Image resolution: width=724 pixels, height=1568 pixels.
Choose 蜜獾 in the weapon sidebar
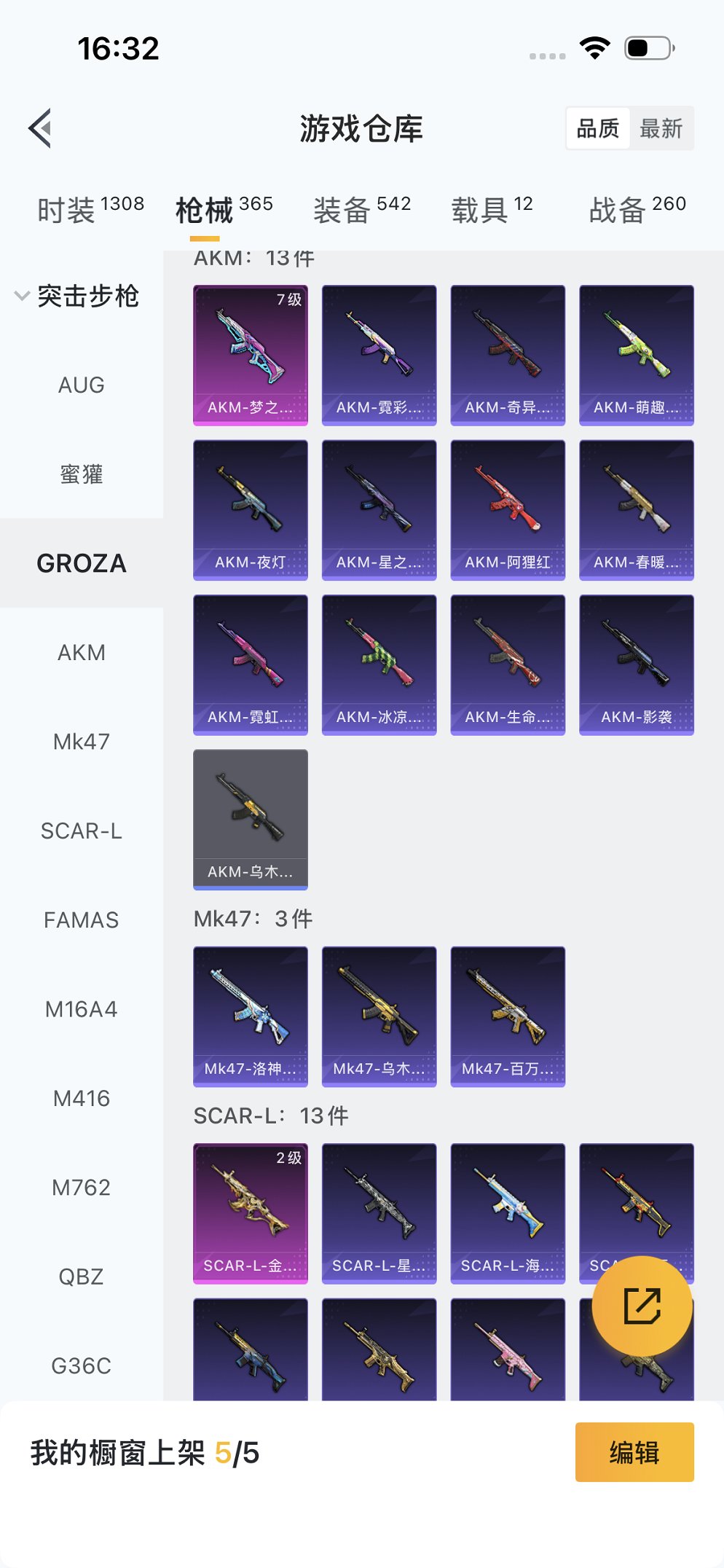coord(81,474)
